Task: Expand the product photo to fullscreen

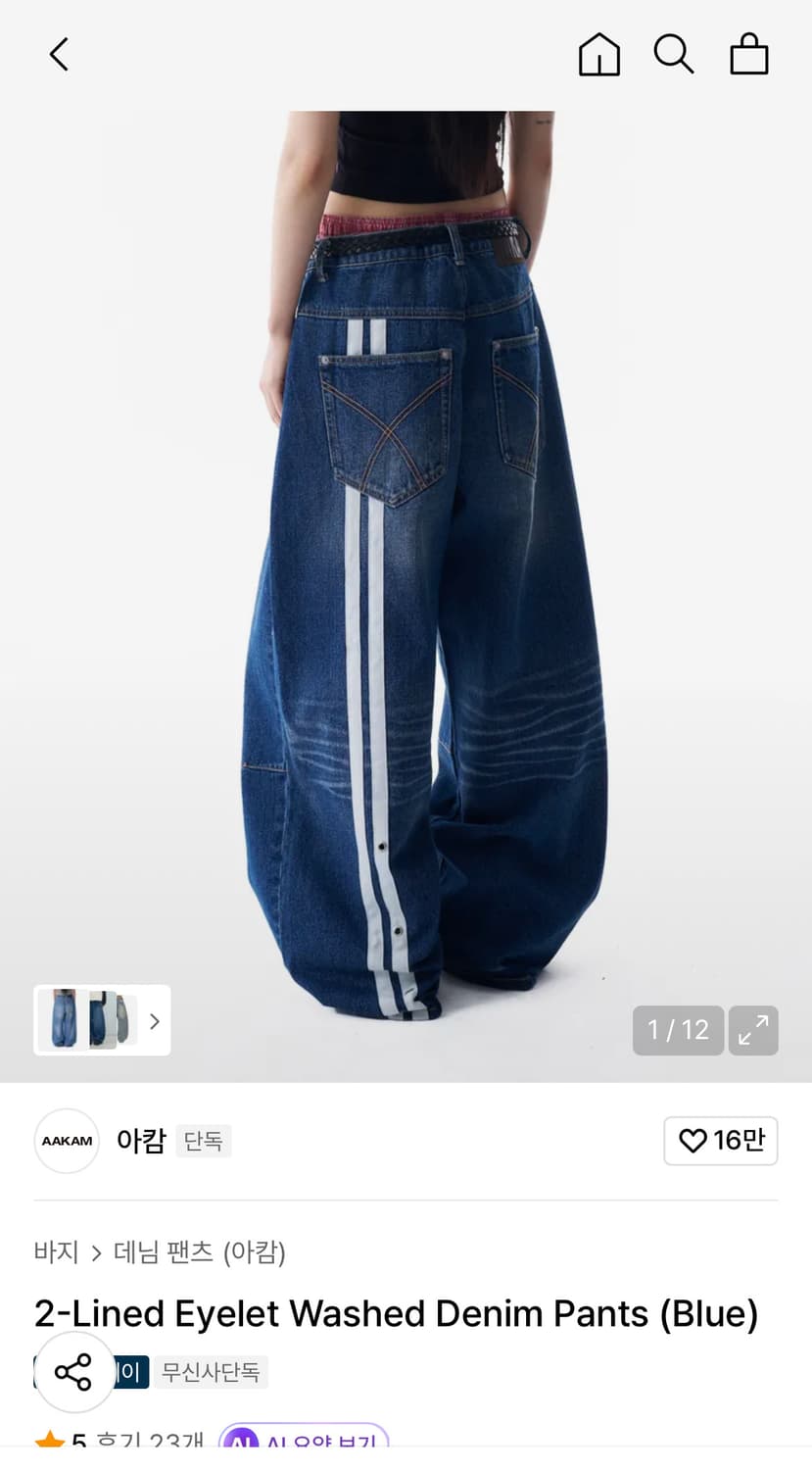Action: (x=753, y=1030)
